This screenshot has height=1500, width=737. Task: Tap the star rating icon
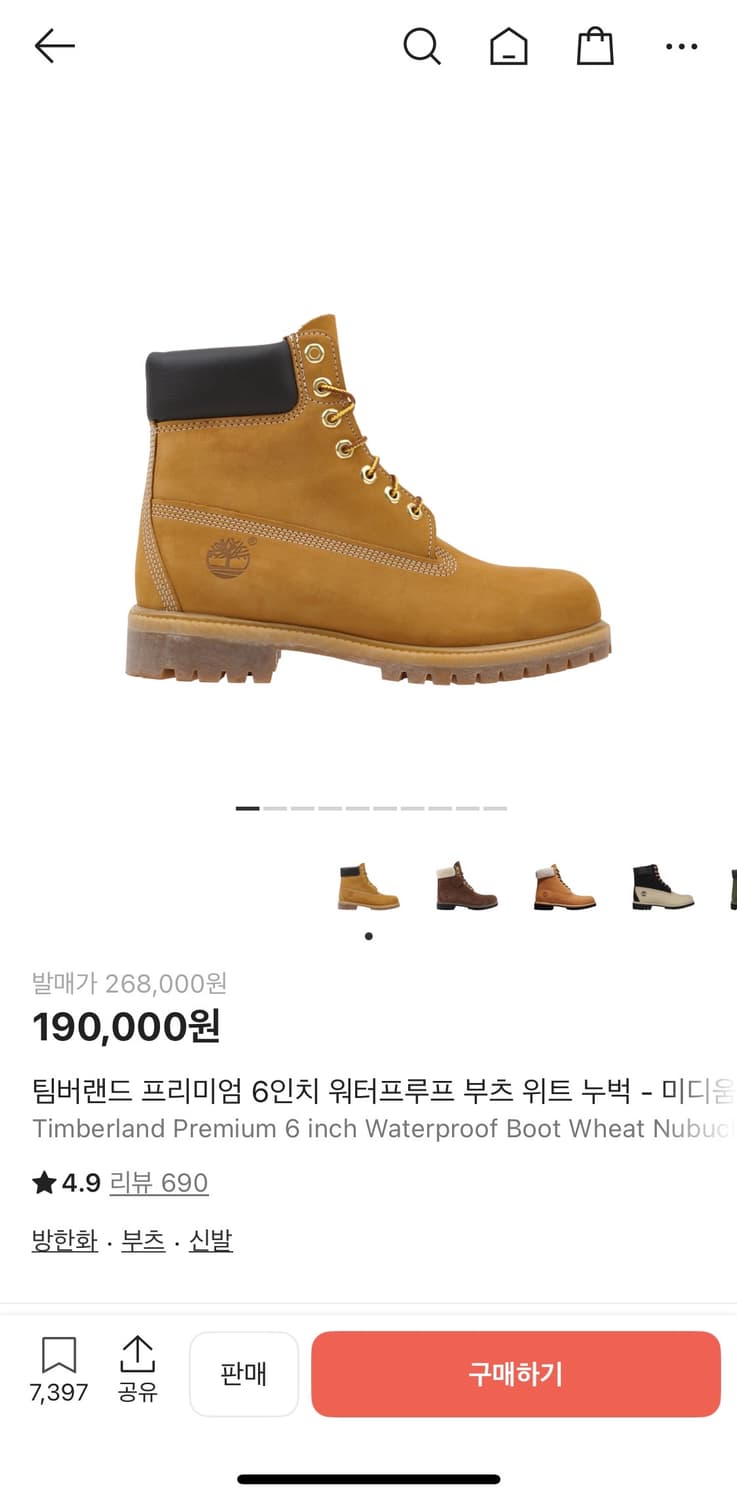(41, 1183)
